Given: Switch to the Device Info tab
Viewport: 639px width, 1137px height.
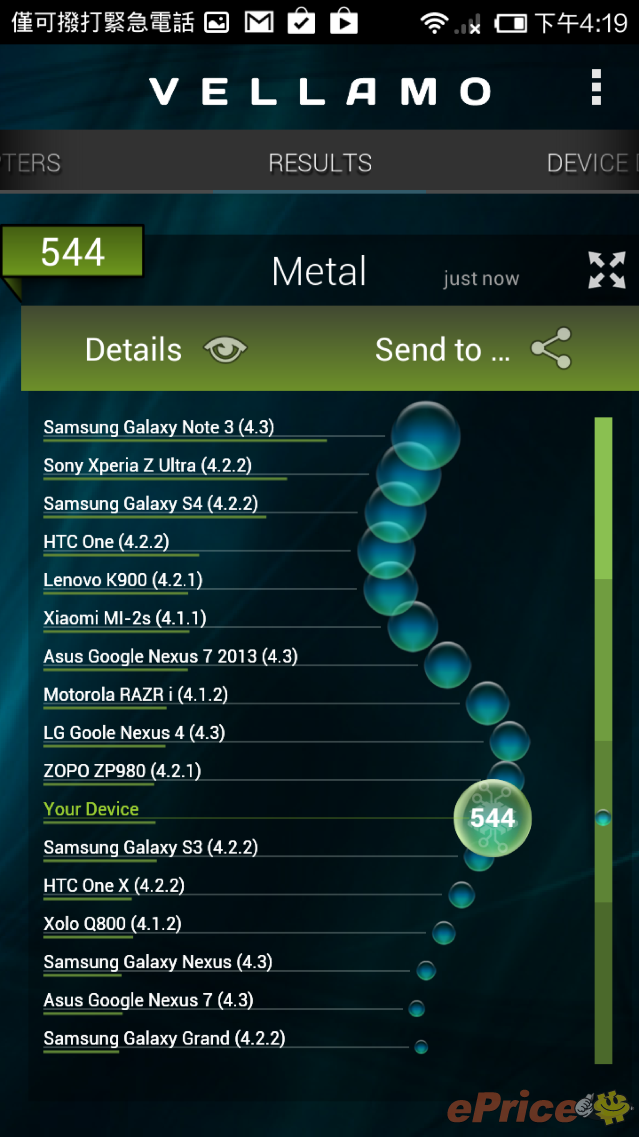Looking at the screenshot, I should [x=591, y=163].
